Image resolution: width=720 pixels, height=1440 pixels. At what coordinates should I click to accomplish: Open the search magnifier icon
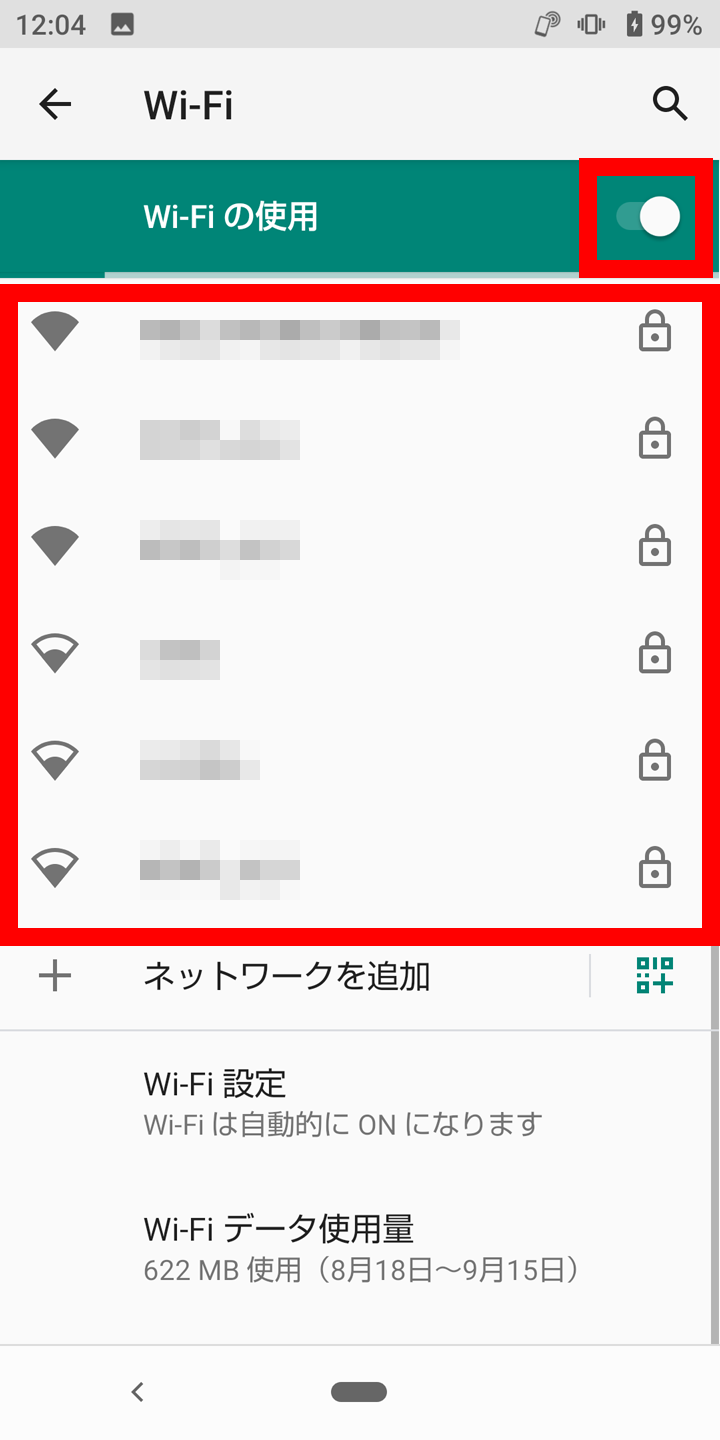(x=669, y=103)
